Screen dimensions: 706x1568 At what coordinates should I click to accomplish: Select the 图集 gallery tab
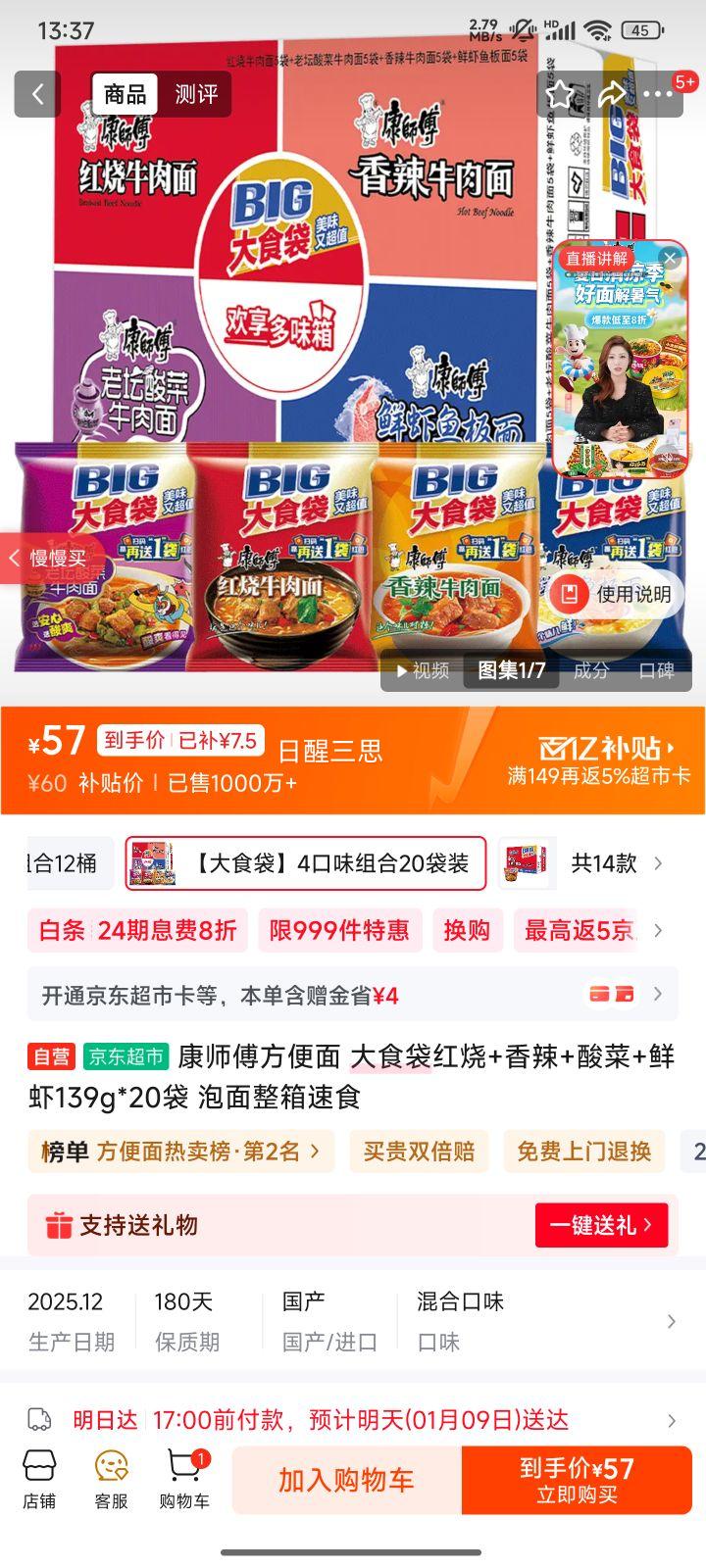coord(510,674)
